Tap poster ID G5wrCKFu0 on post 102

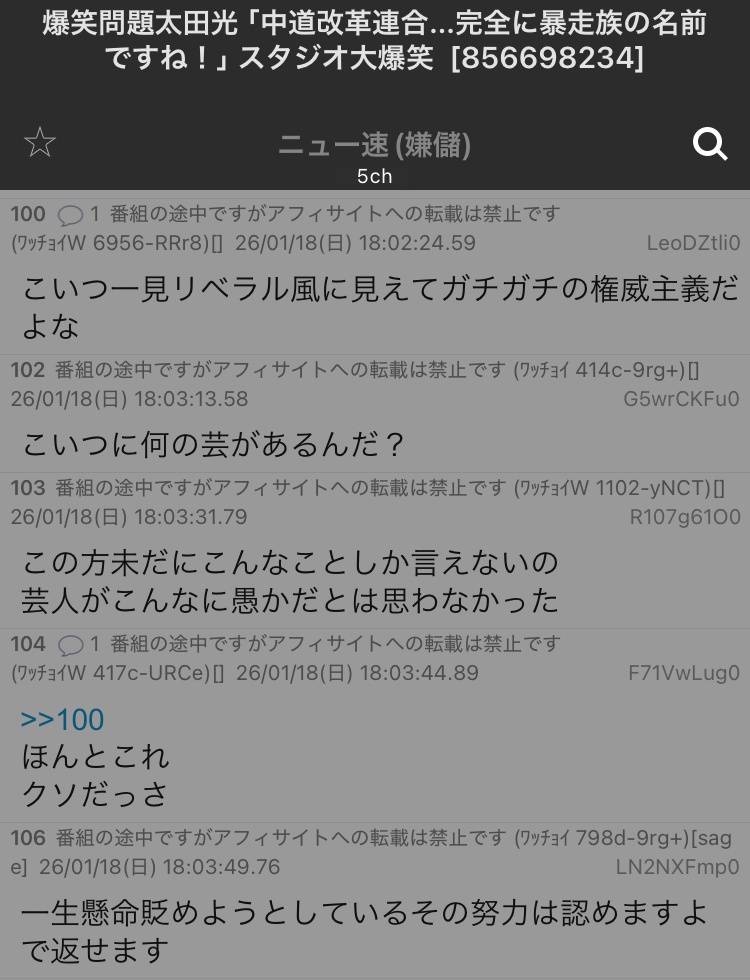pos(681,399)
